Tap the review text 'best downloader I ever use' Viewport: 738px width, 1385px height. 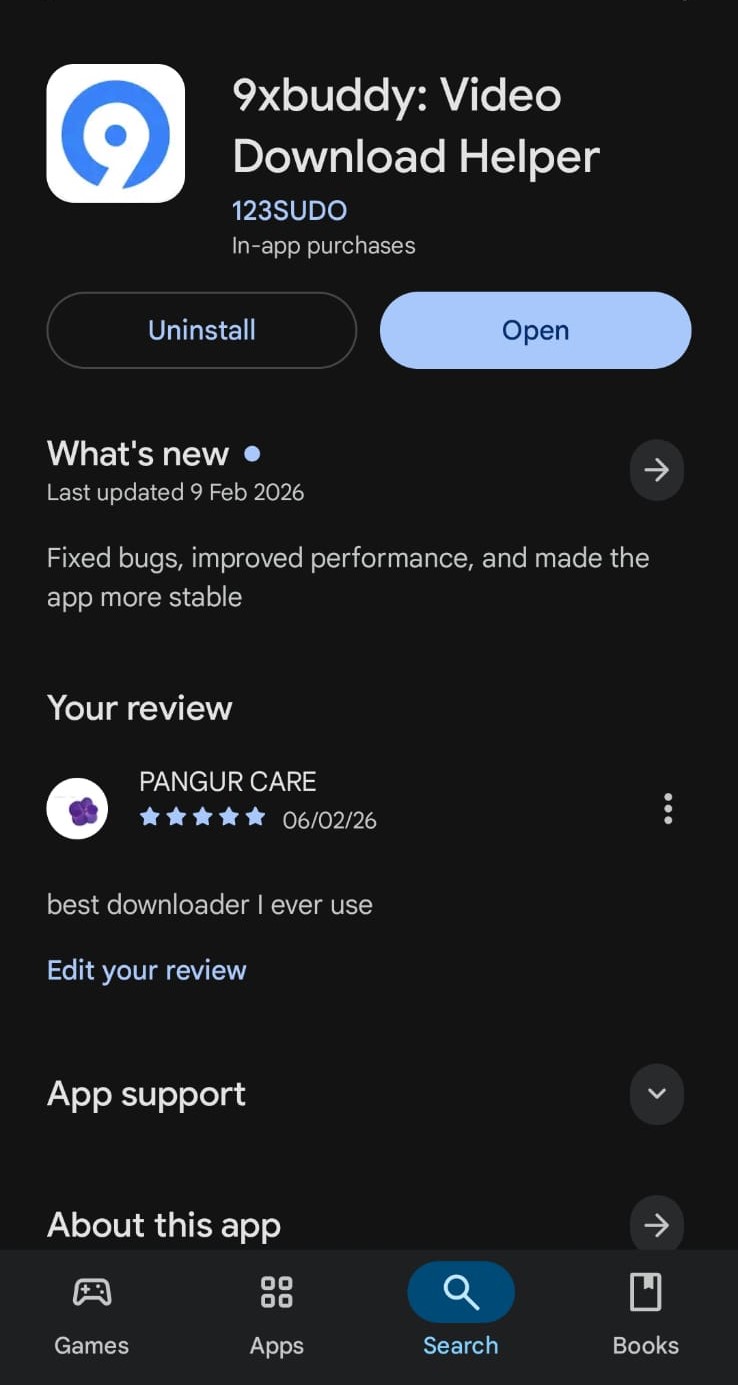tap(209, 904)
